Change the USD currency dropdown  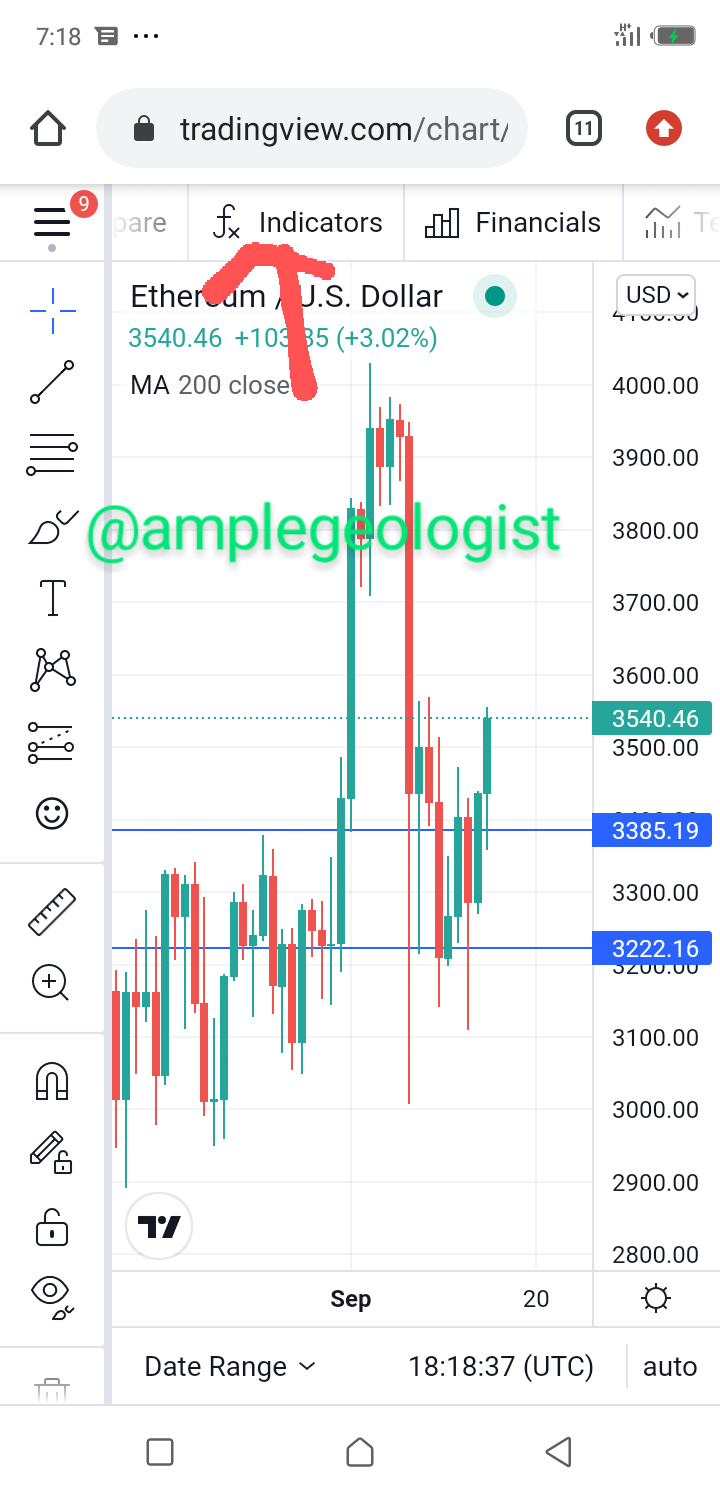pyautogui.click(x=656, y=295)
